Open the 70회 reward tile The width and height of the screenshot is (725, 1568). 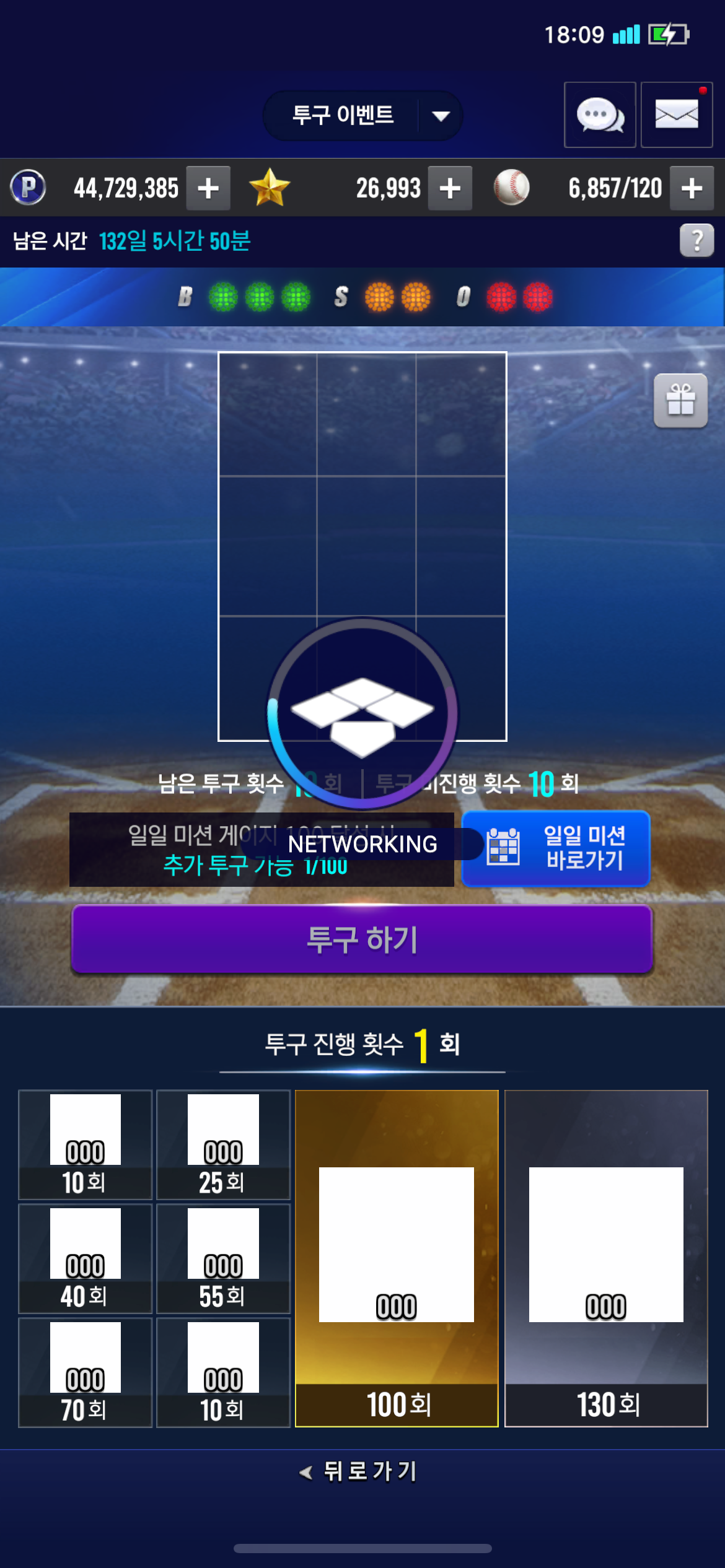pos(85,1372)
